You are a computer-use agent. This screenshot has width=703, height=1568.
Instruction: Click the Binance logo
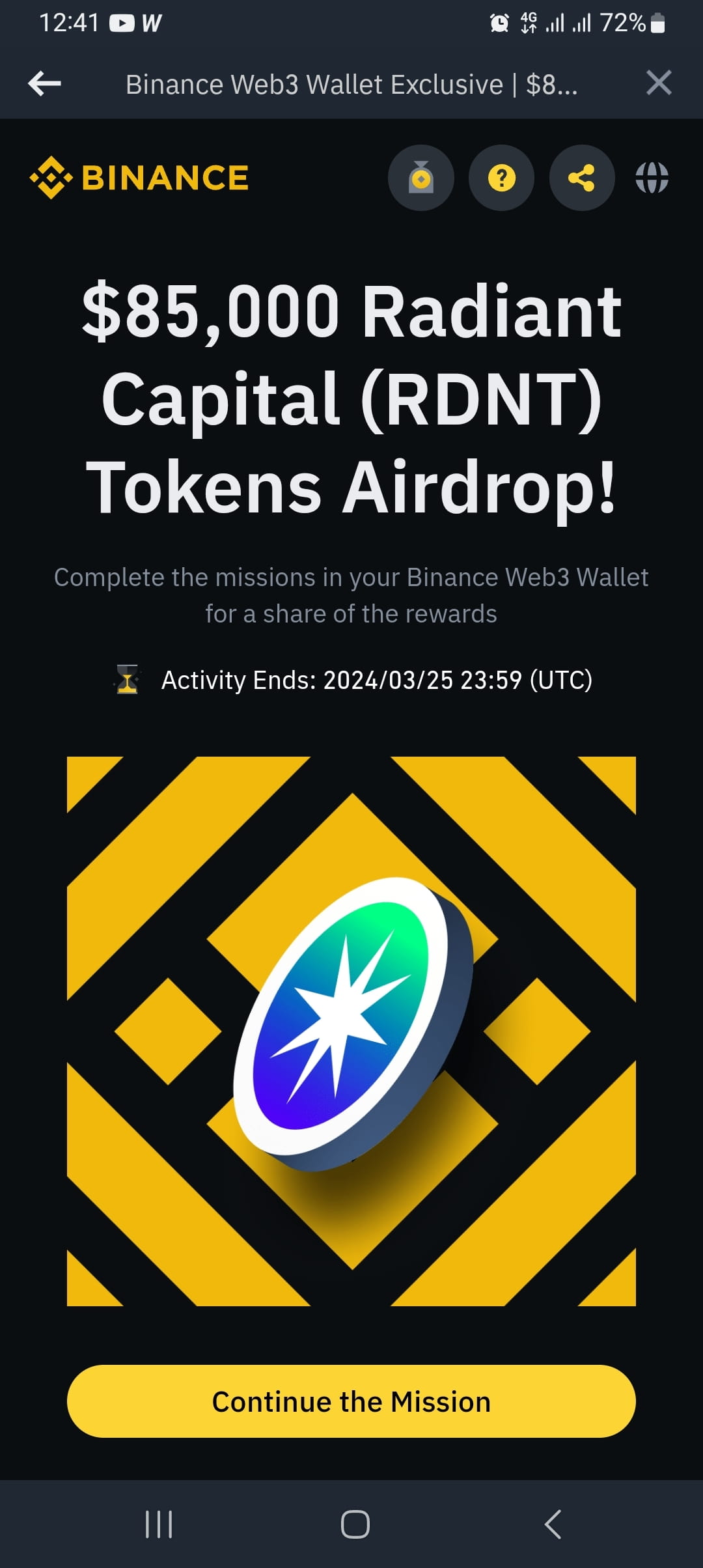coord(140,177)
